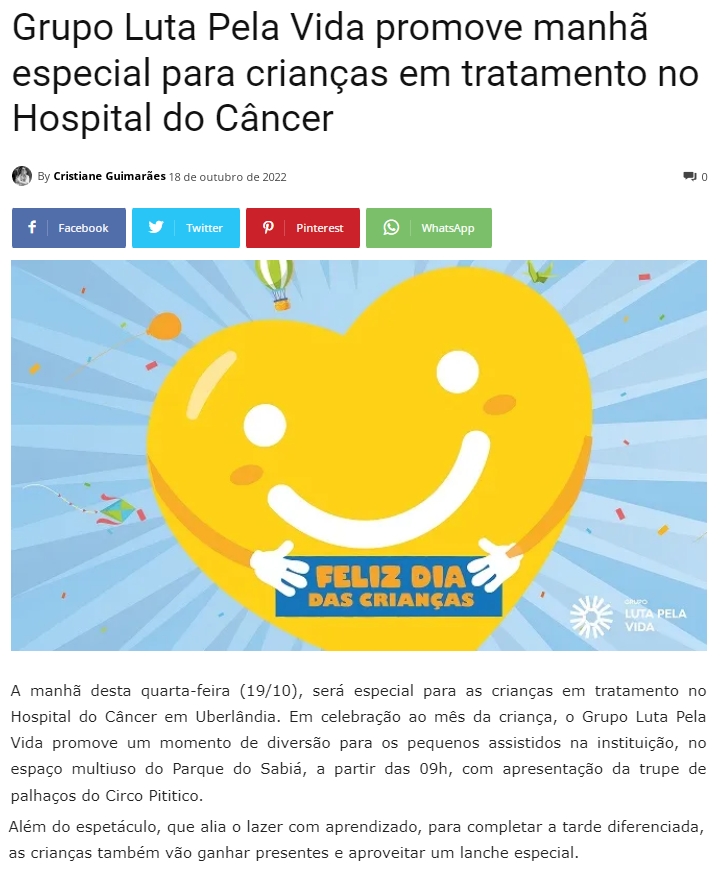Share the article via WhatsApp
Image resolution: width=723 pixels, height=878 pixels.
[x=429, y=228]
